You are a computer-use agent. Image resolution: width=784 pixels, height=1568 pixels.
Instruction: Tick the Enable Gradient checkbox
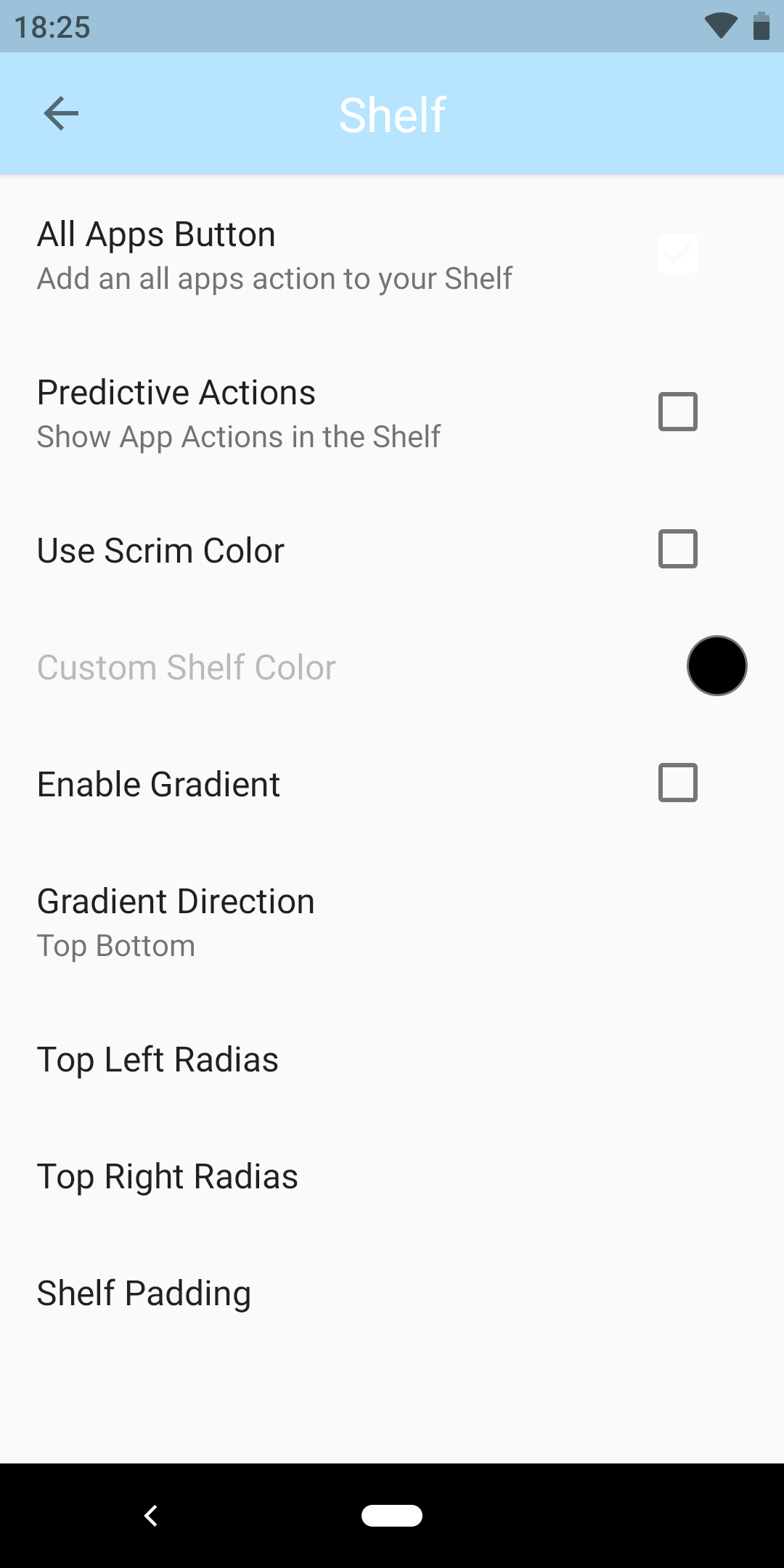click(678, 783)
